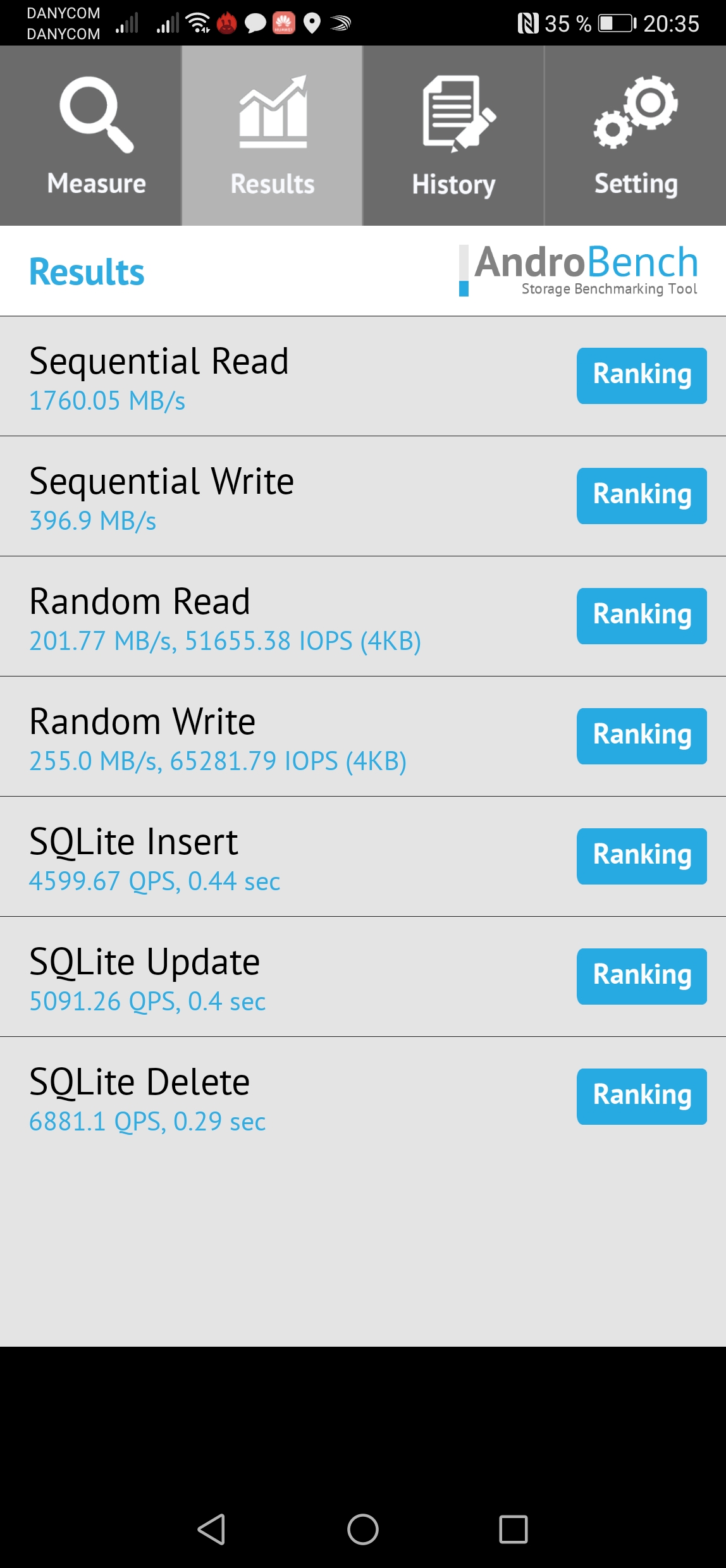The width and height of the screenshot is (726, 1568).
Task: Check SQLite Insert ranking
Action: click(641, 856)
